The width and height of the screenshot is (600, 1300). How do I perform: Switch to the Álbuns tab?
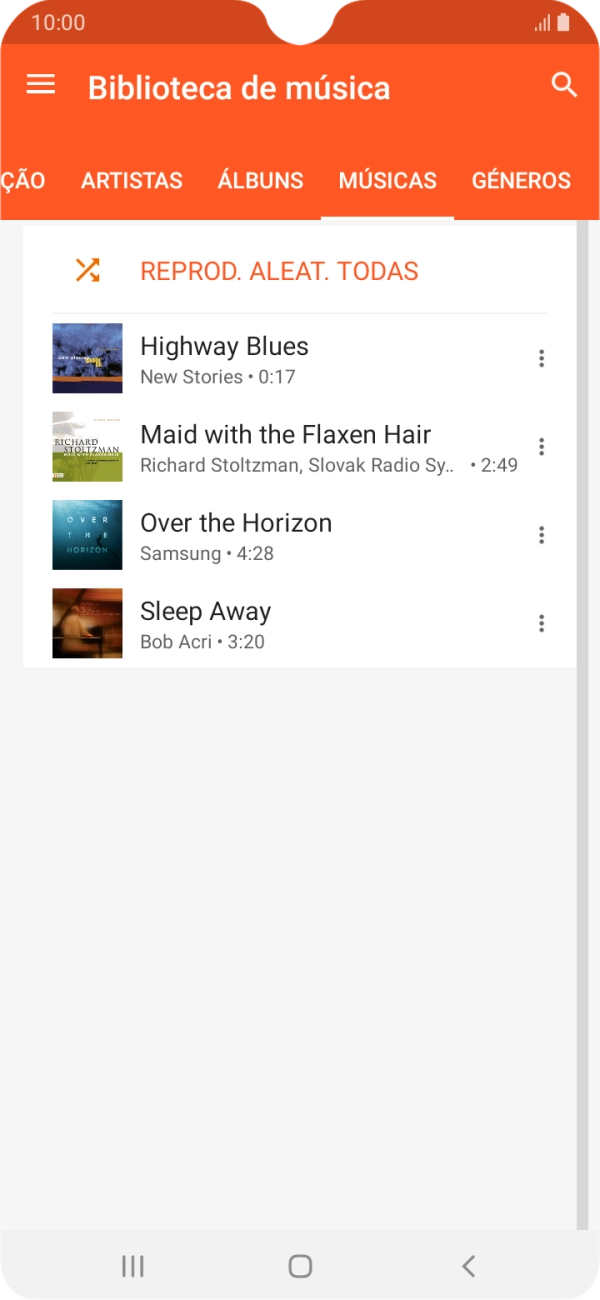(260, 181)
